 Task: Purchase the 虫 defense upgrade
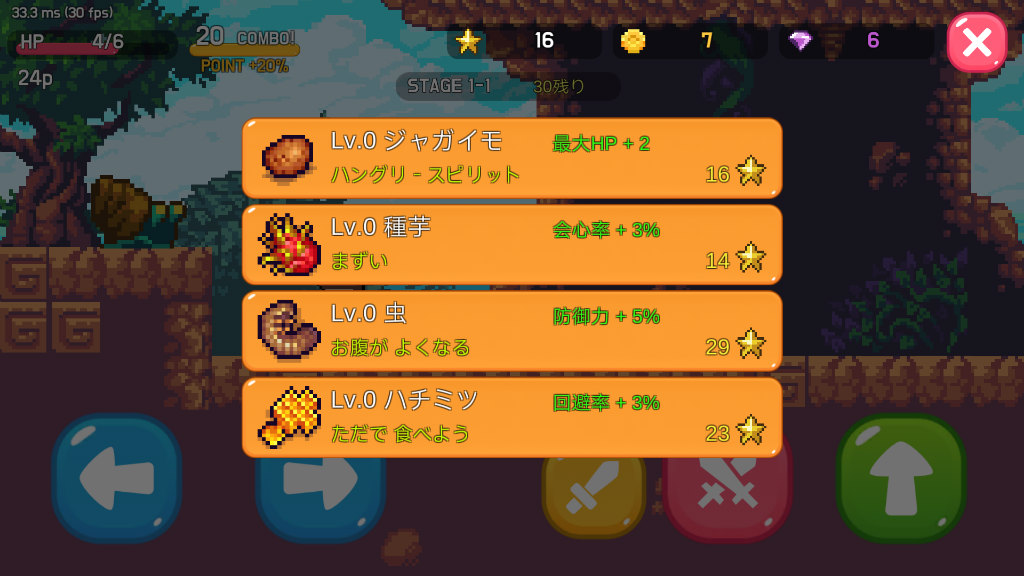pyautogui.click(x=511, y=331)
